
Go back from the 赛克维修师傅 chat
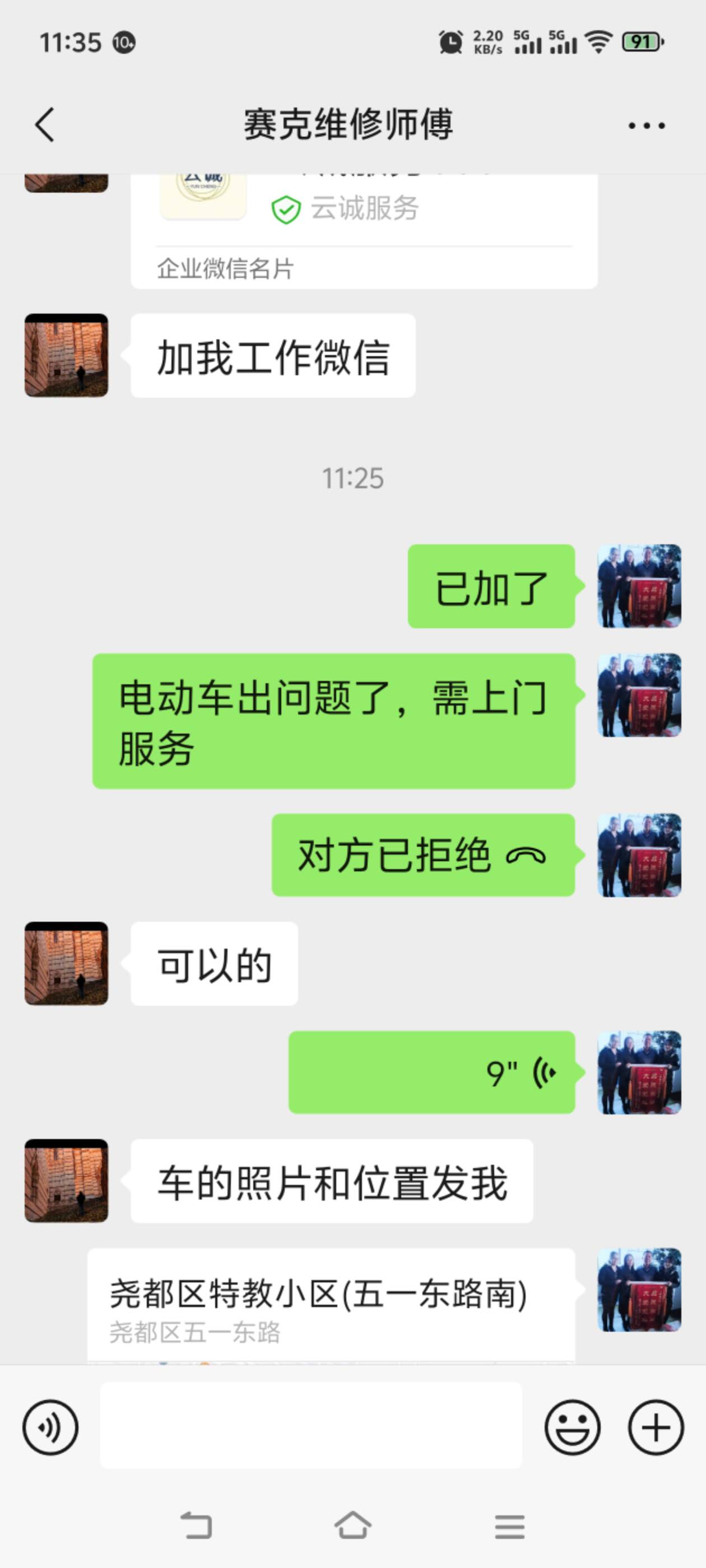coord(45,125)
